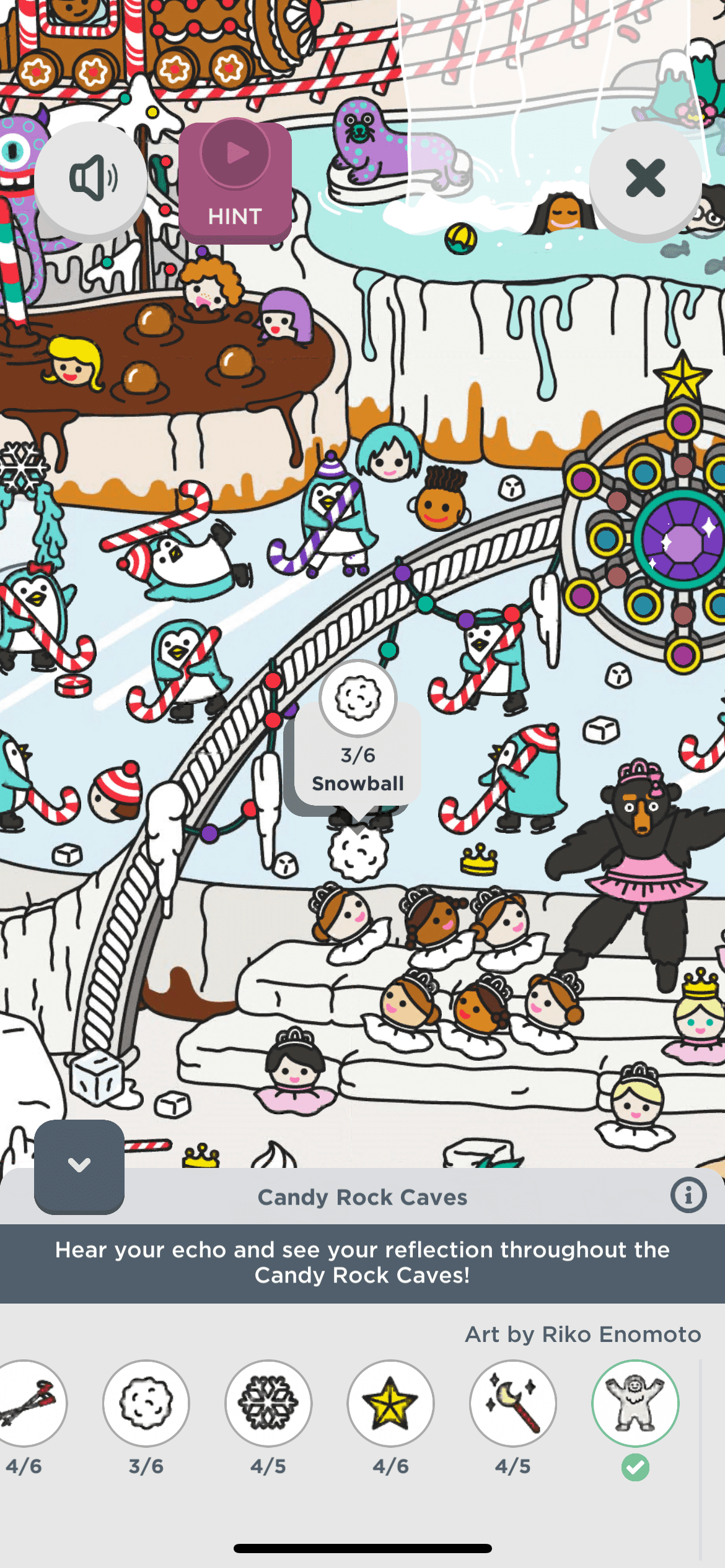Open the info icon beside Candy Rock Caves
Viewport: 725px width, 1568px height.
coord(688,1195)
